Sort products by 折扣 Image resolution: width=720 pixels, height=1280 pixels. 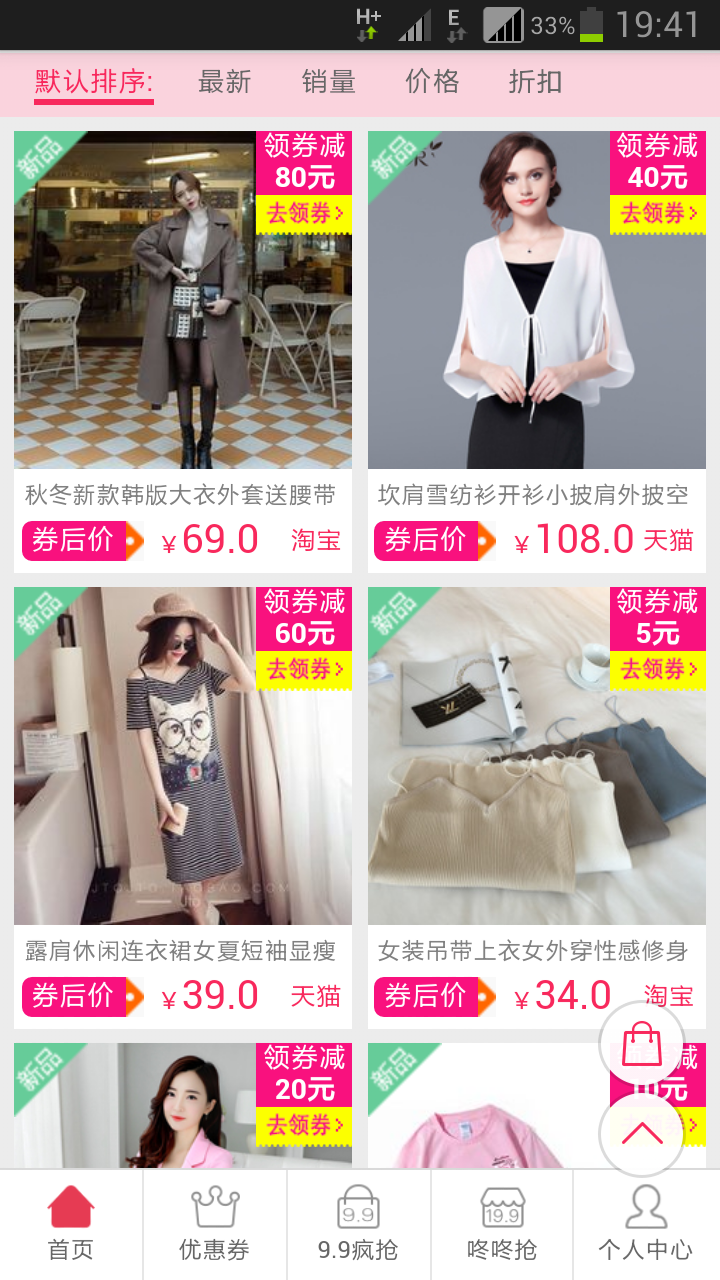tap(535, 82)
